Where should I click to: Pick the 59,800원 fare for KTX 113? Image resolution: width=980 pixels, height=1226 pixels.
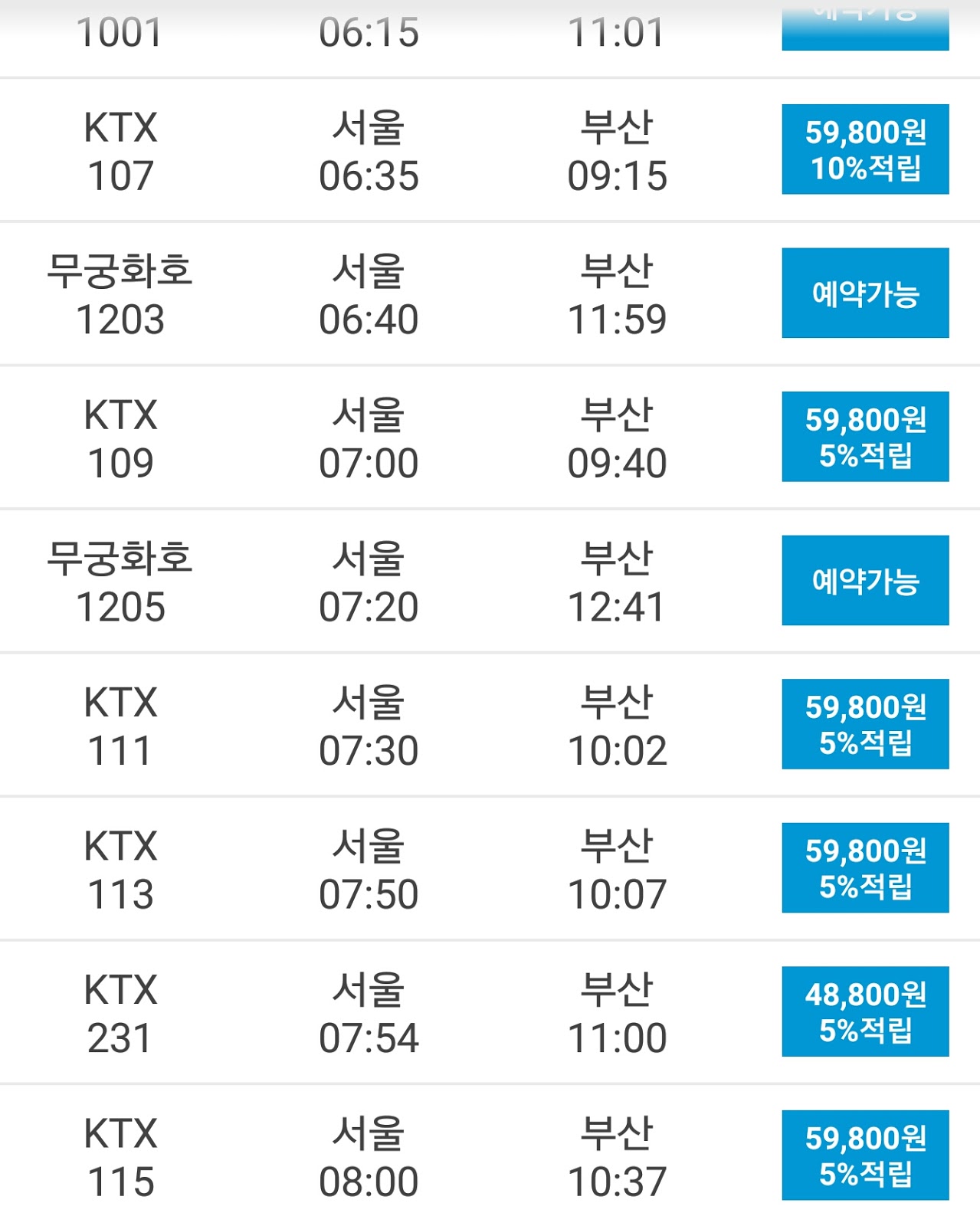865,867
